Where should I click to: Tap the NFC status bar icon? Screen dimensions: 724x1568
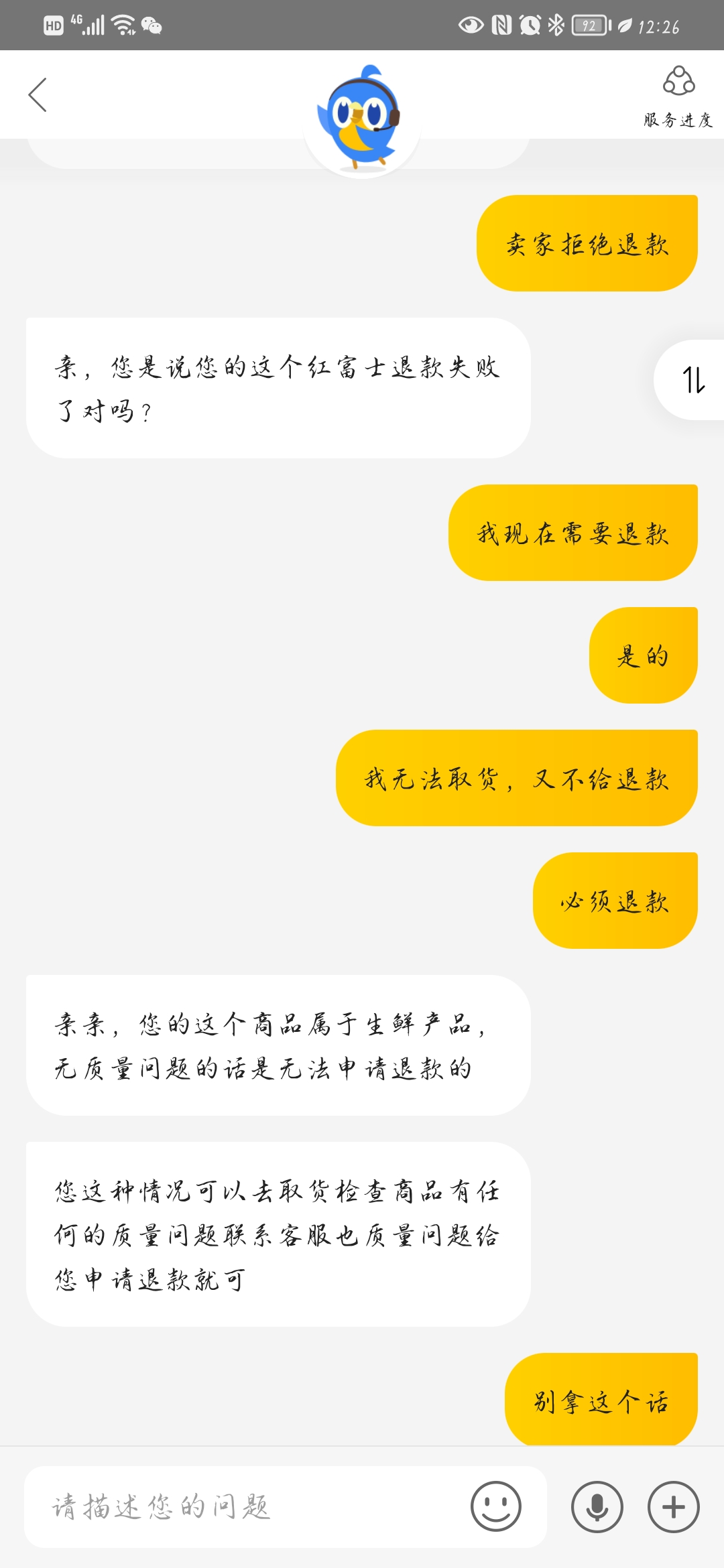[x=501, y=25]
